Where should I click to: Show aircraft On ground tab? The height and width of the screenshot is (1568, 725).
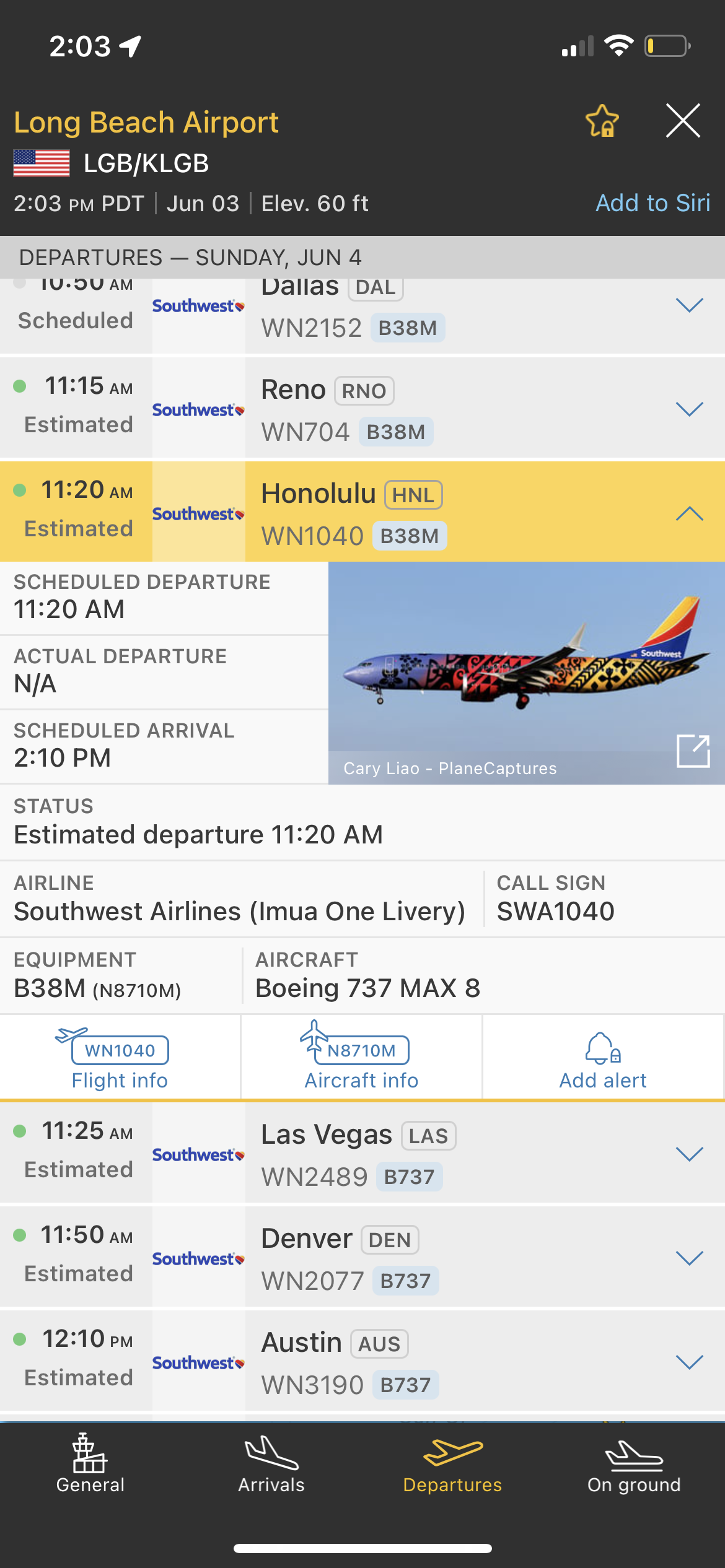click(x=634, y=1465)
